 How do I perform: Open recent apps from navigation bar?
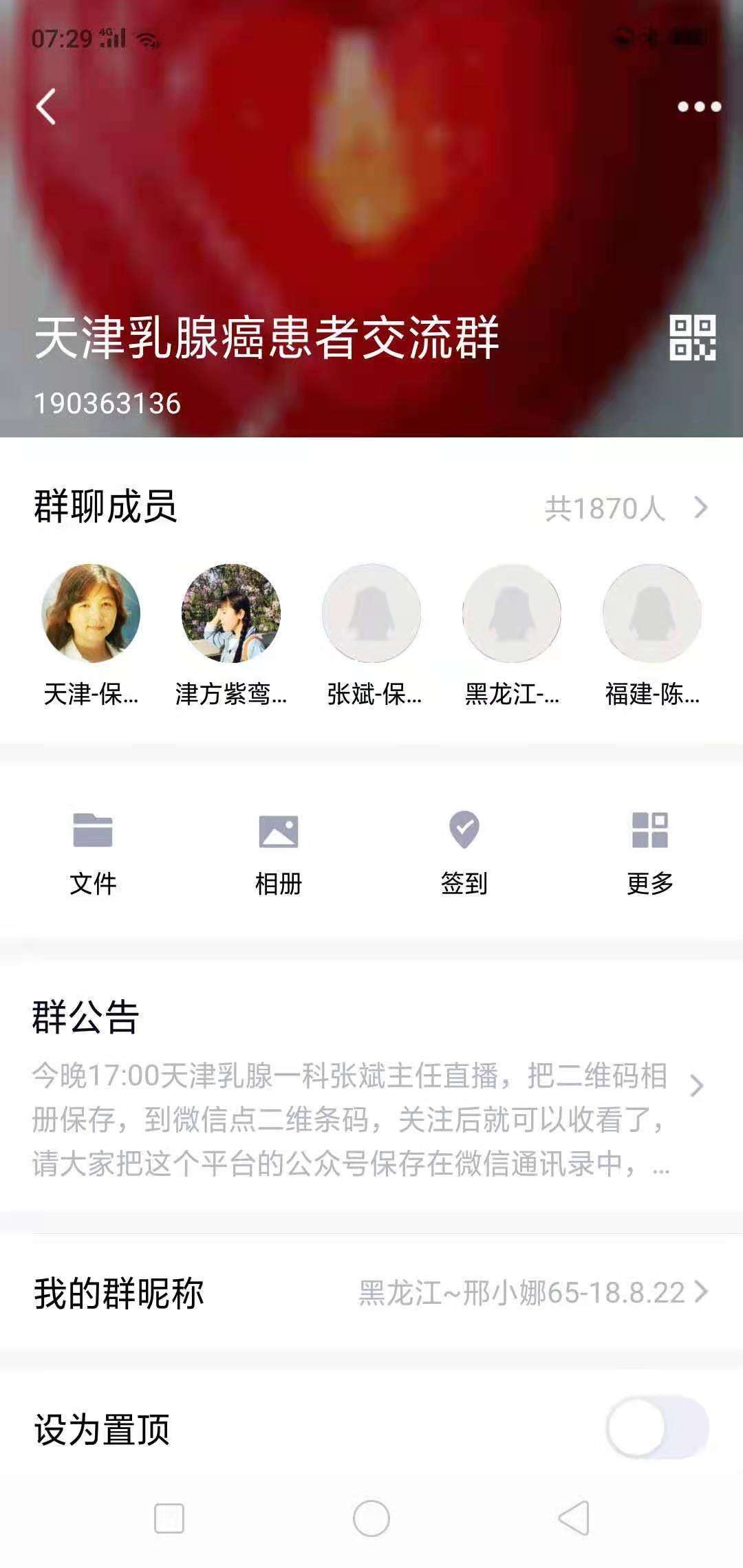169,1518
